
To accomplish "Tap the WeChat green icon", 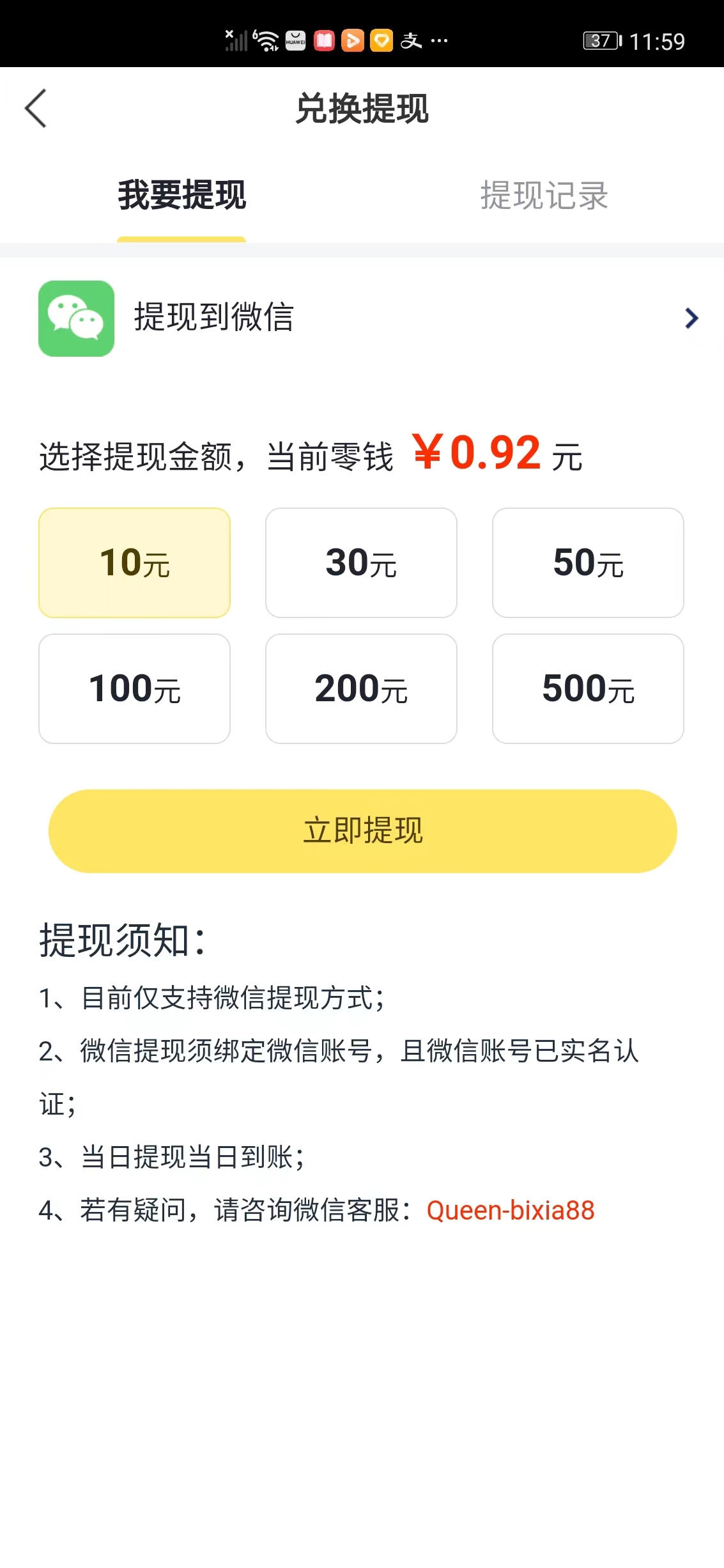I will click(x=76, y=318).
